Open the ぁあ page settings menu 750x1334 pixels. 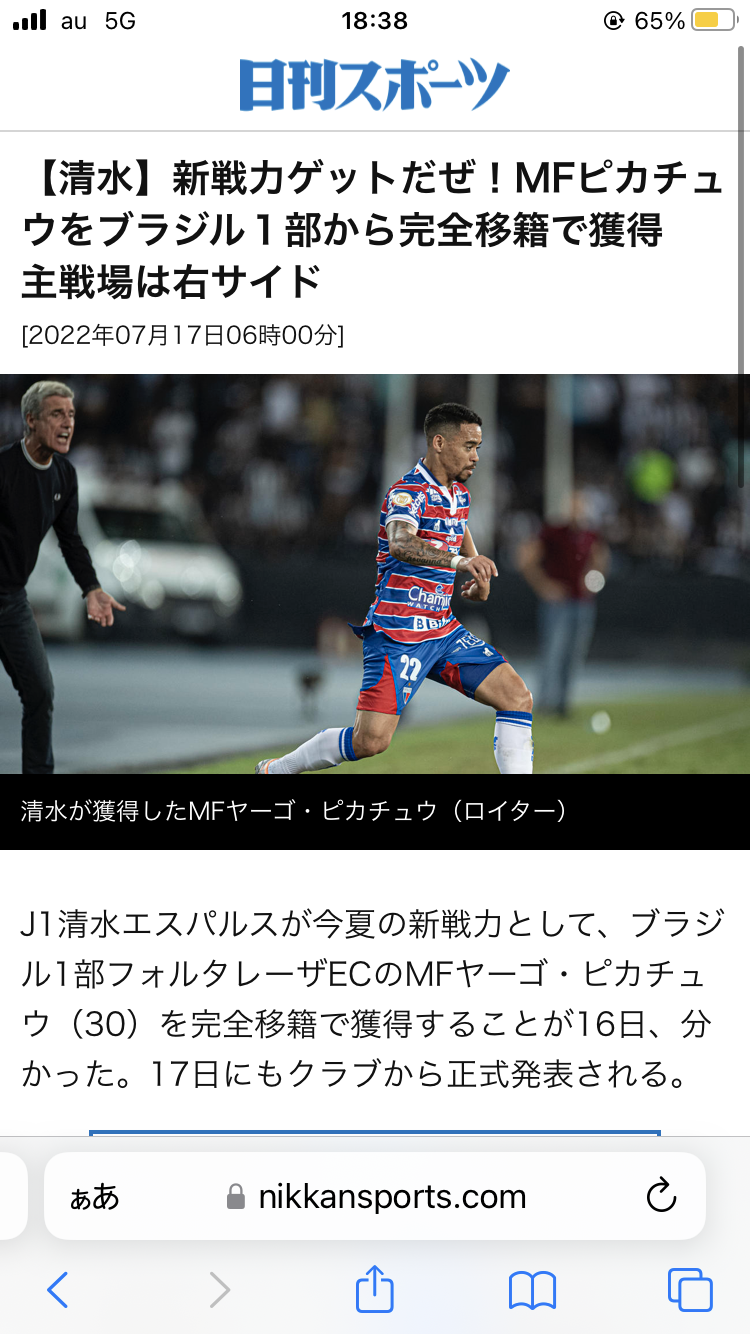pos(95,1197)
